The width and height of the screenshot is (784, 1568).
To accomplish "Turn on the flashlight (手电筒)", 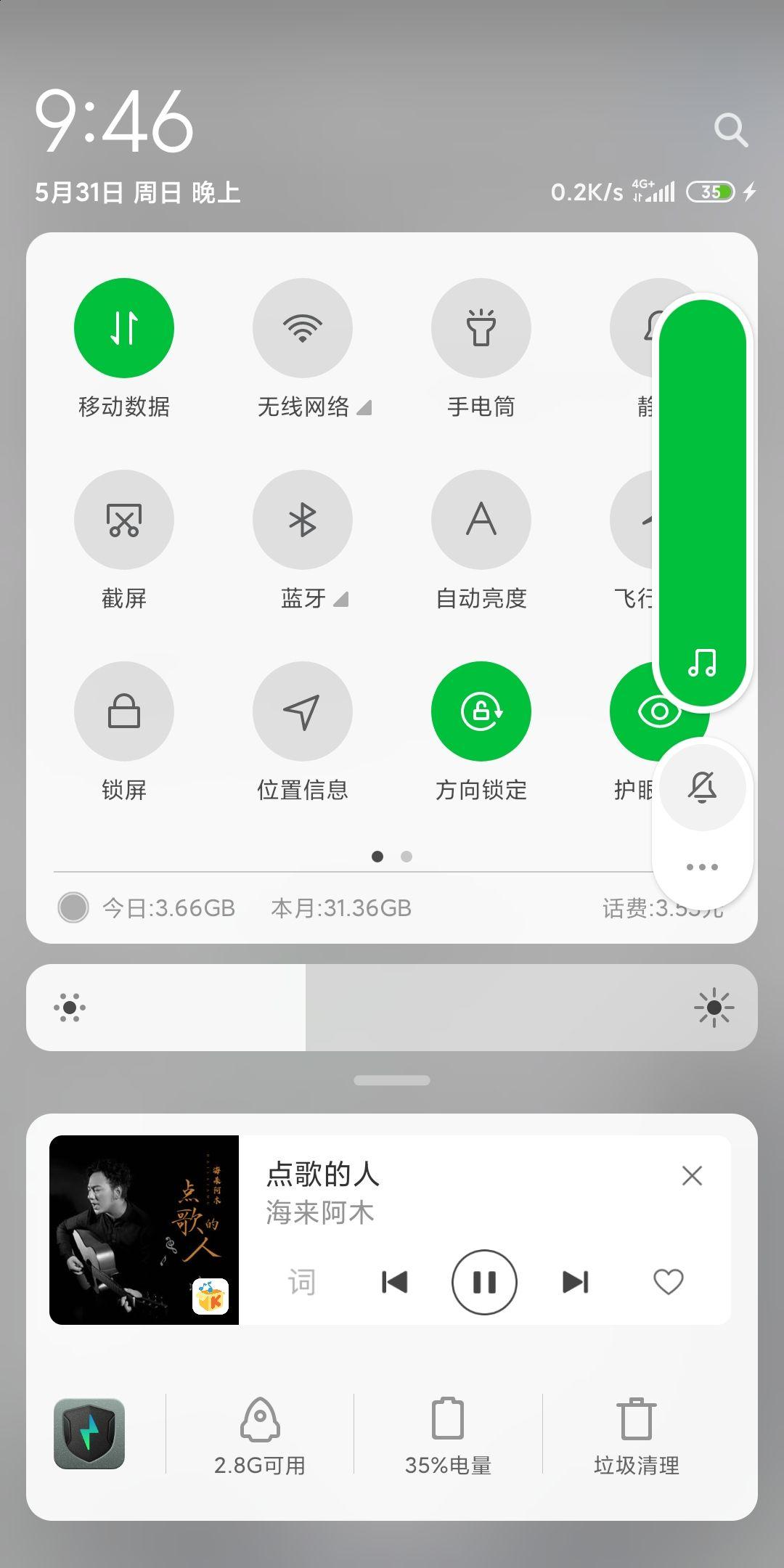I will 481,328.
